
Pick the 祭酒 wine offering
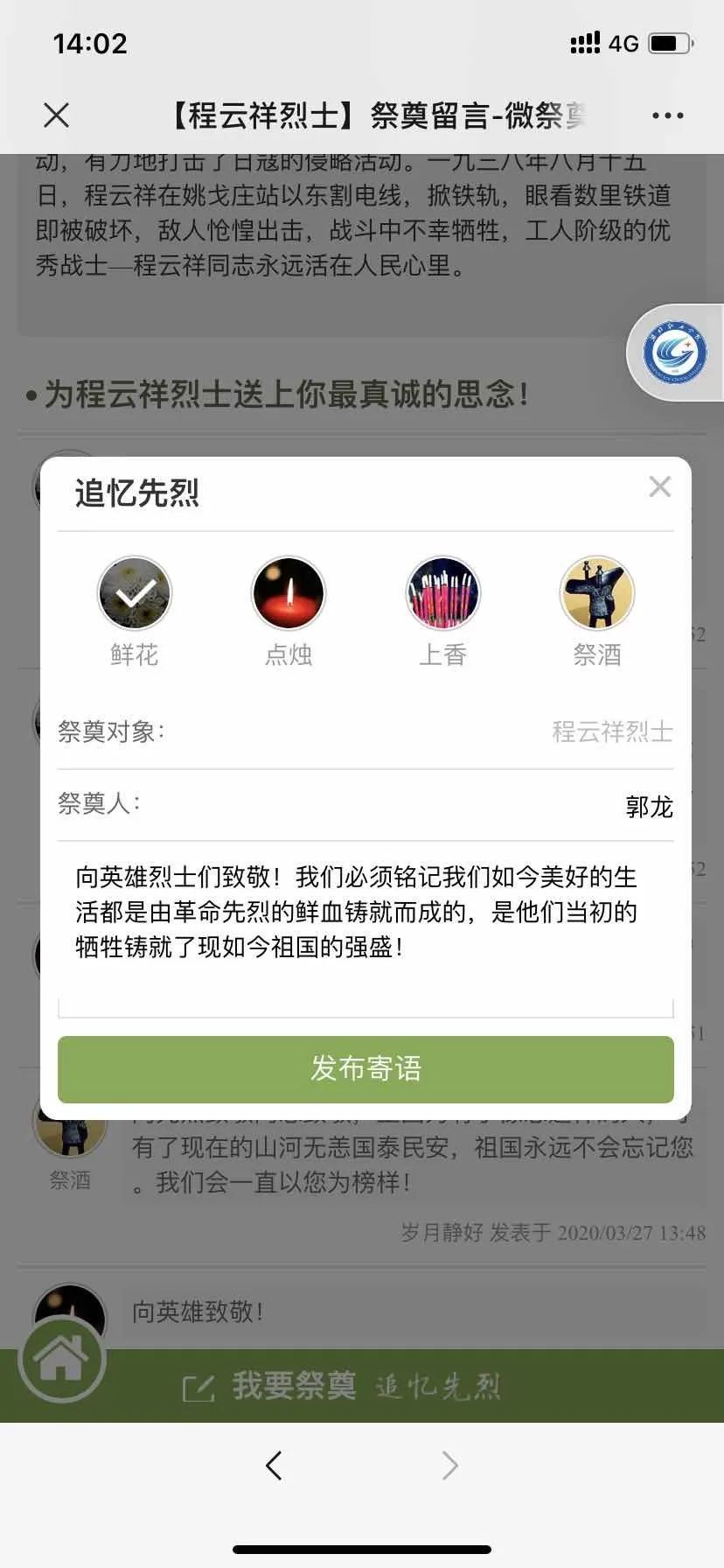[597, 594]
